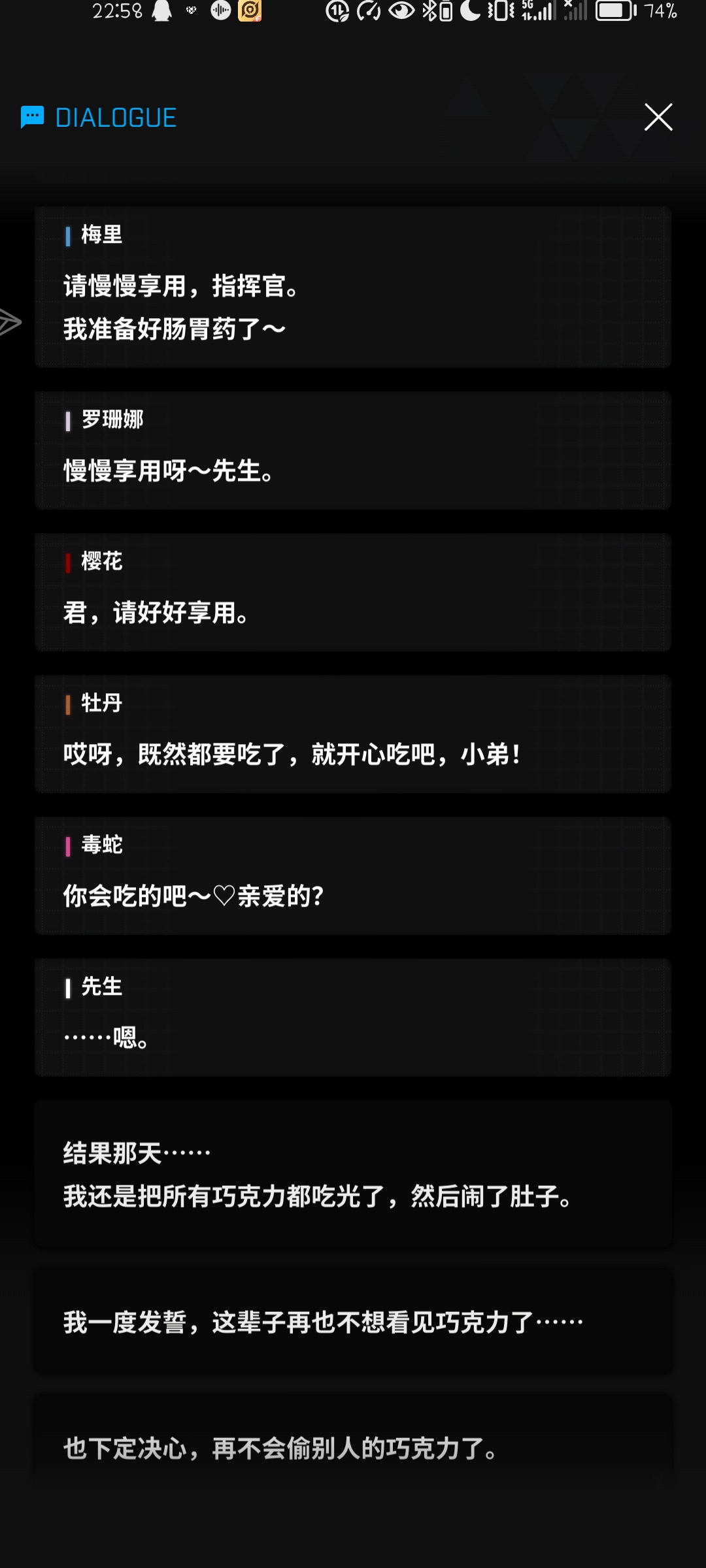Tap the do-not-disturb moon icon
This screenshot has width=706, height=1568.
tap(471, 10)
